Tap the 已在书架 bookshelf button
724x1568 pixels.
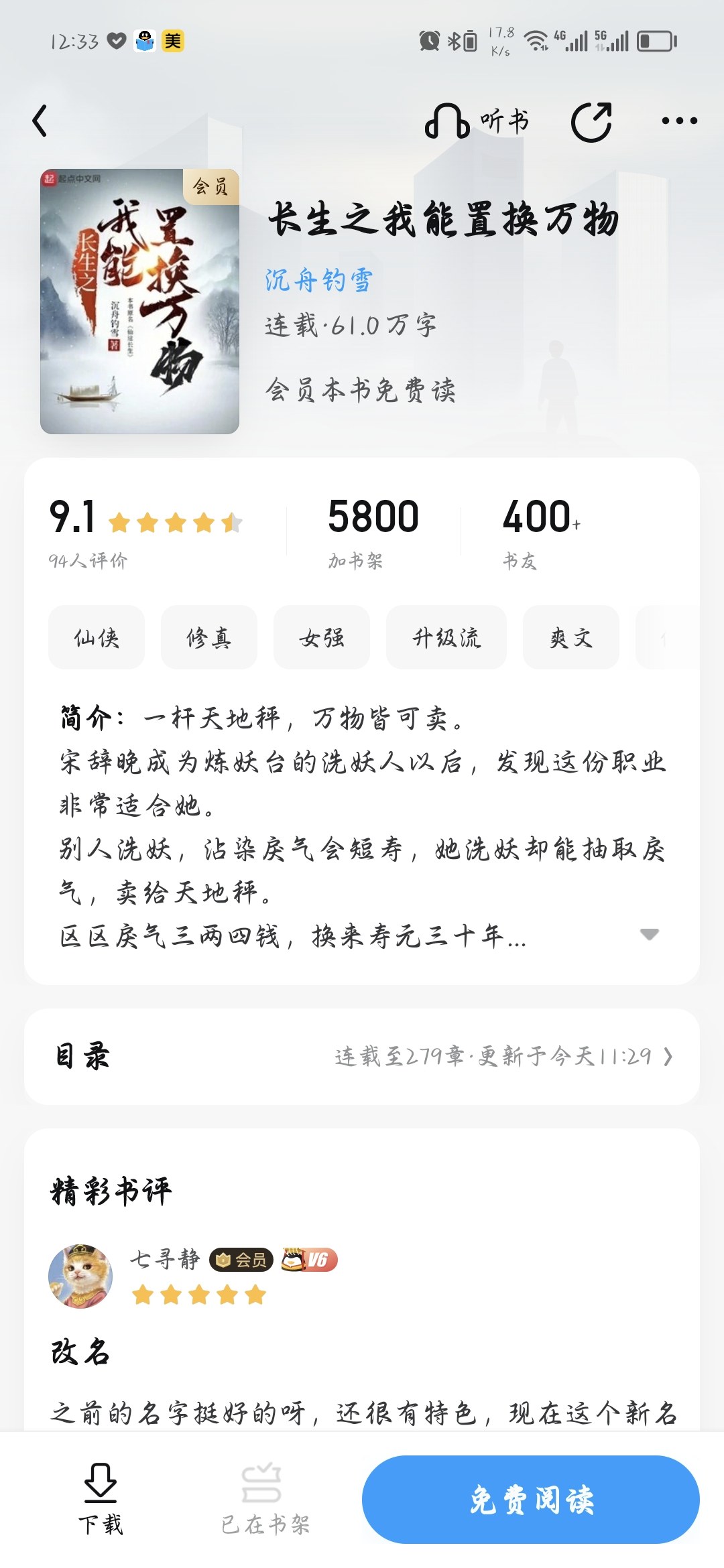265,1498
